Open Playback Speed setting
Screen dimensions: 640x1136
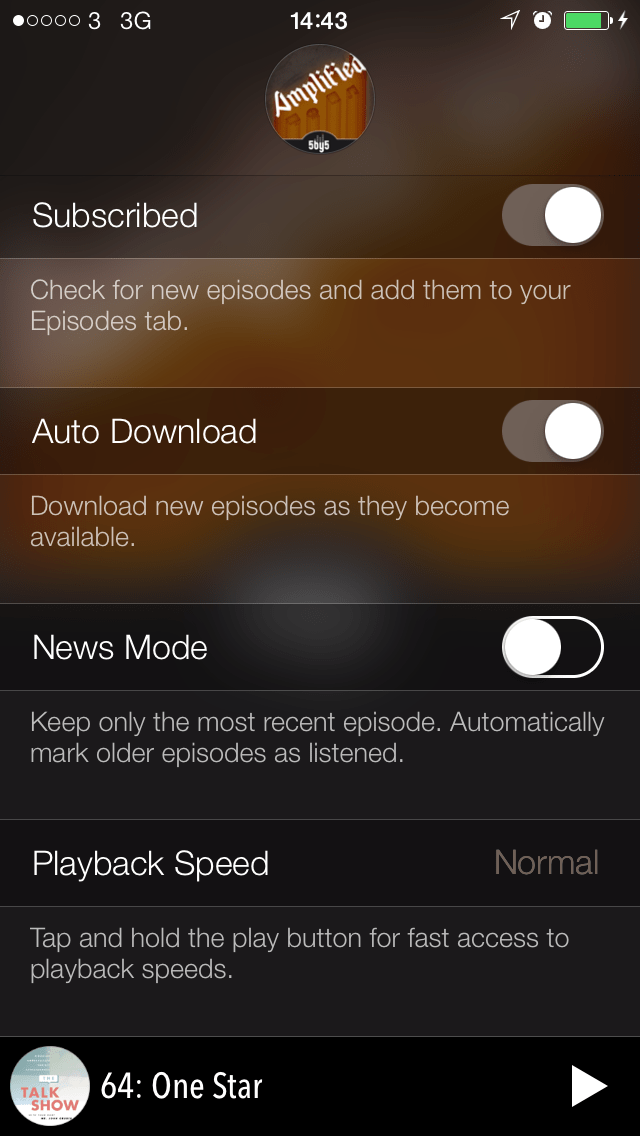[320, 863]
